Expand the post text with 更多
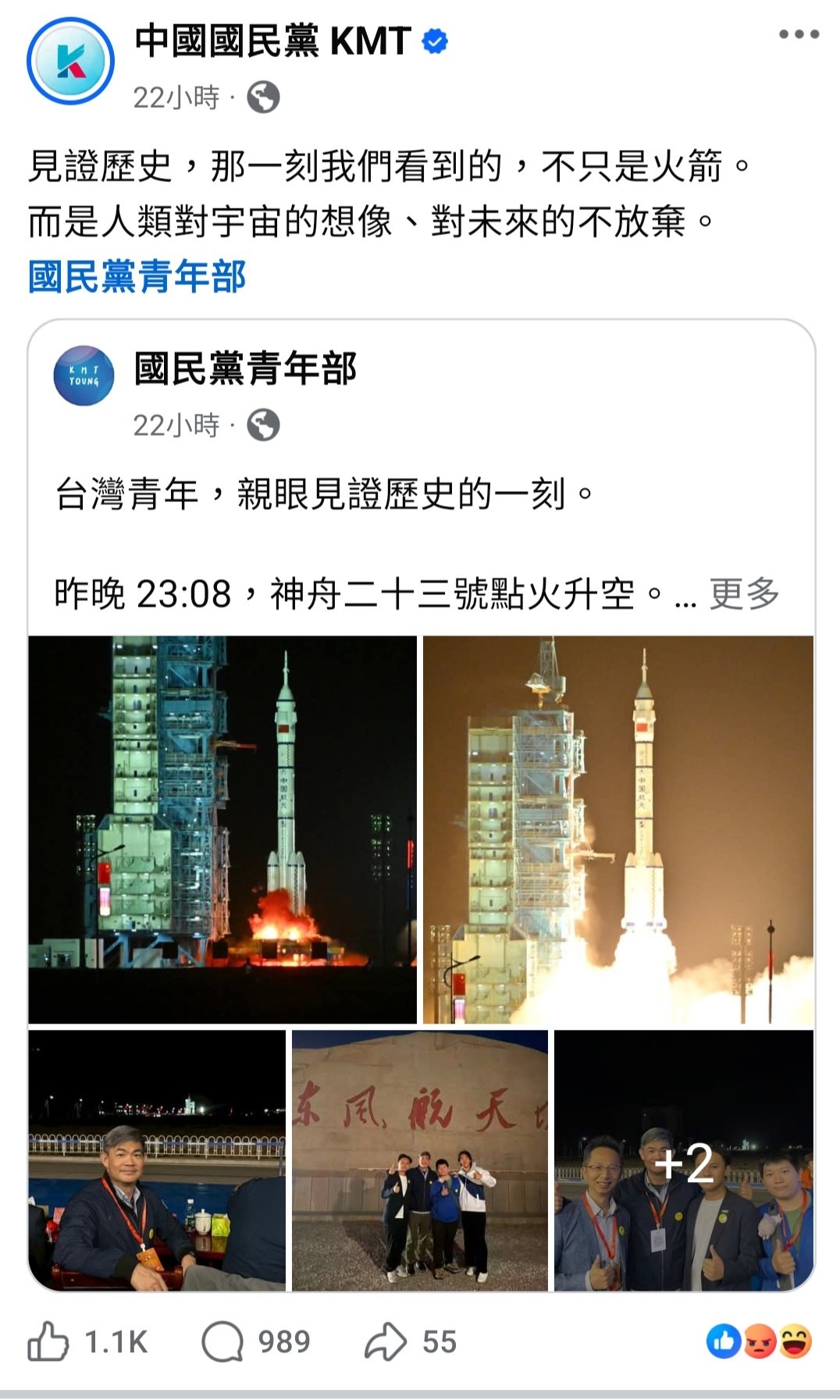This screenshot has height=1400, width=840. coord(744,594)
